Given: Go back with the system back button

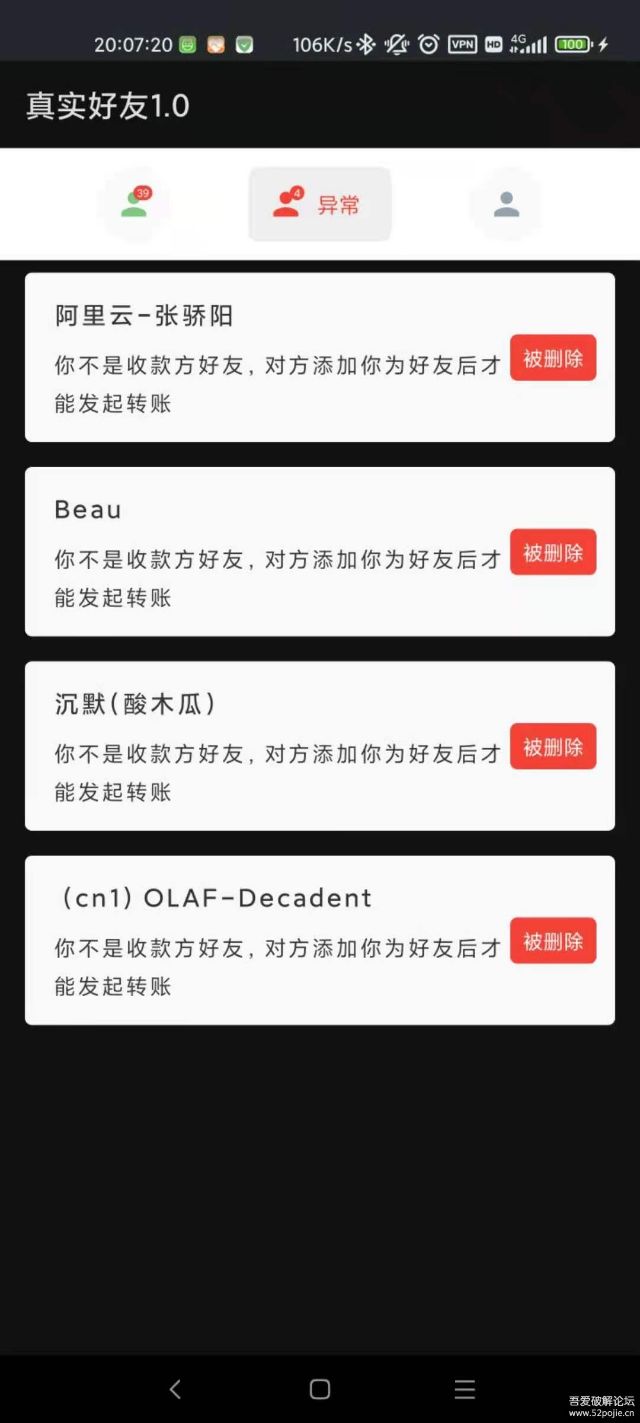Looking at the screenshot, I should (175, 1388).
